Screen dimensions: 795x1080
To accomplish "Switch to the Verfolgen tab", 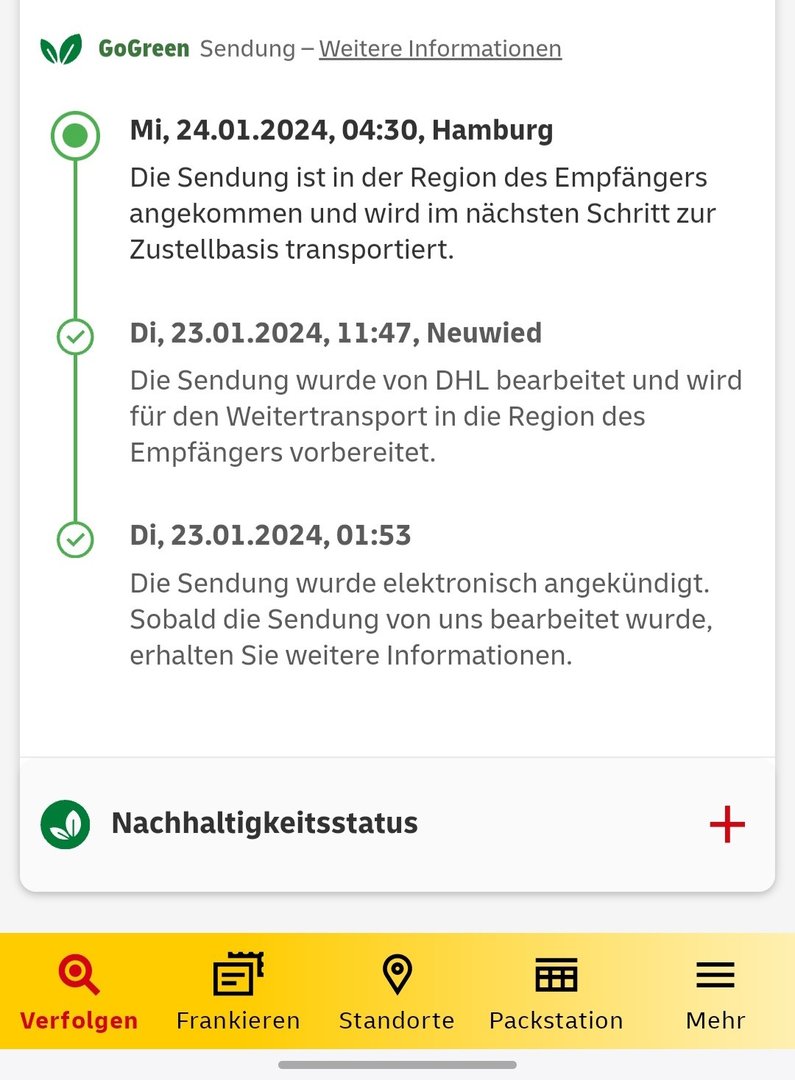I will (x=79, y=991).
